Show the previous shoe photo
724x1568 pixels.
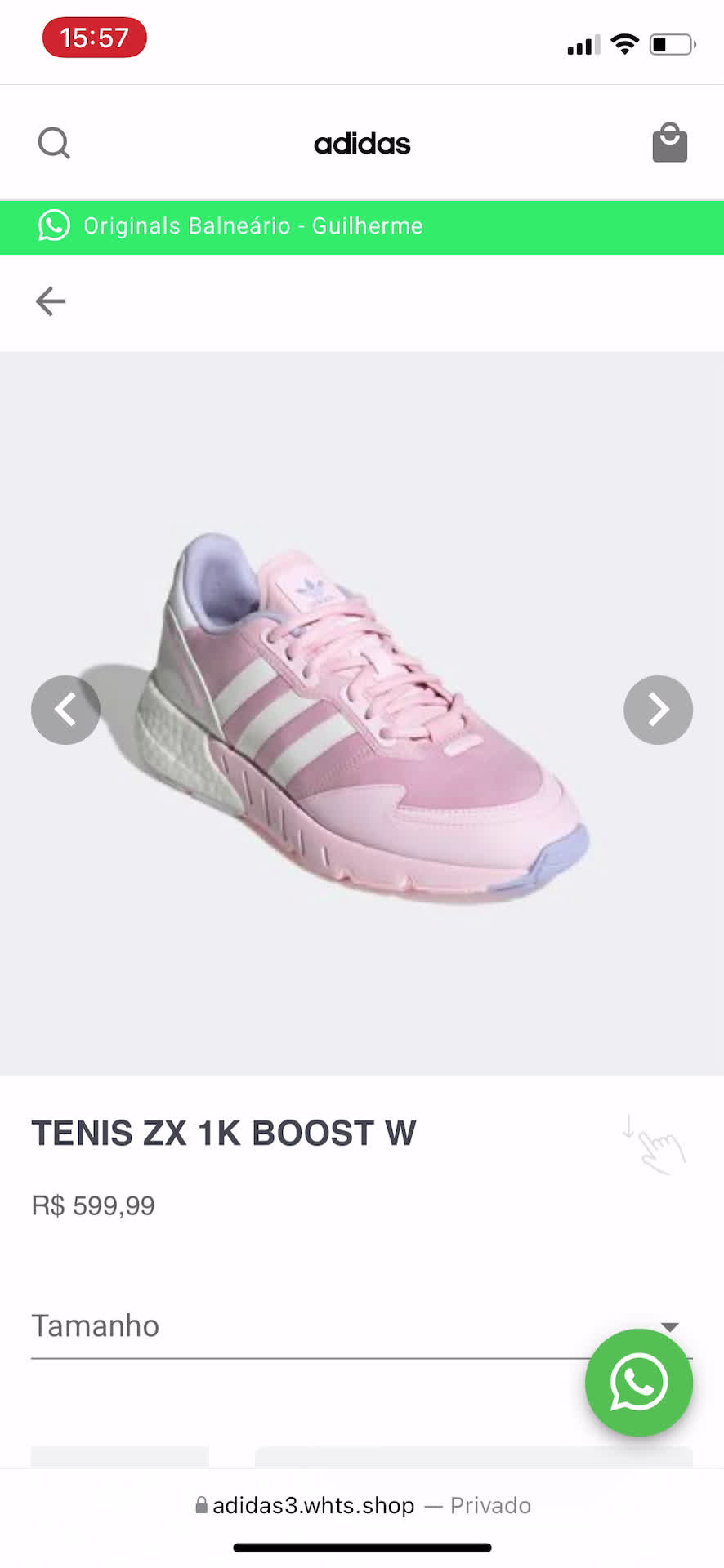pyautogui.click(x=65, y=710)
